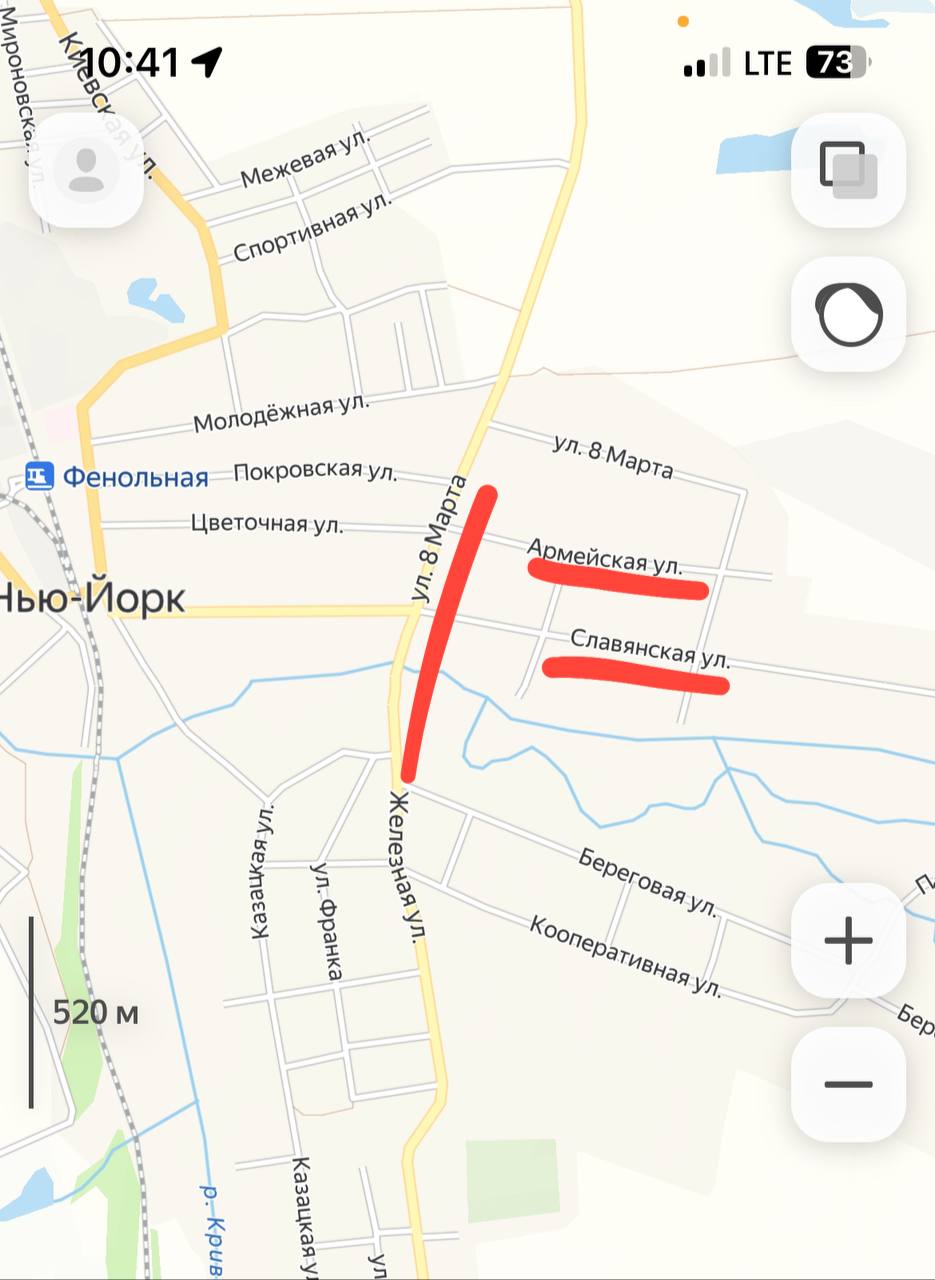Zoom out with the minus button
Viewport: 935px width, 1280px height.
(848, 1084)
